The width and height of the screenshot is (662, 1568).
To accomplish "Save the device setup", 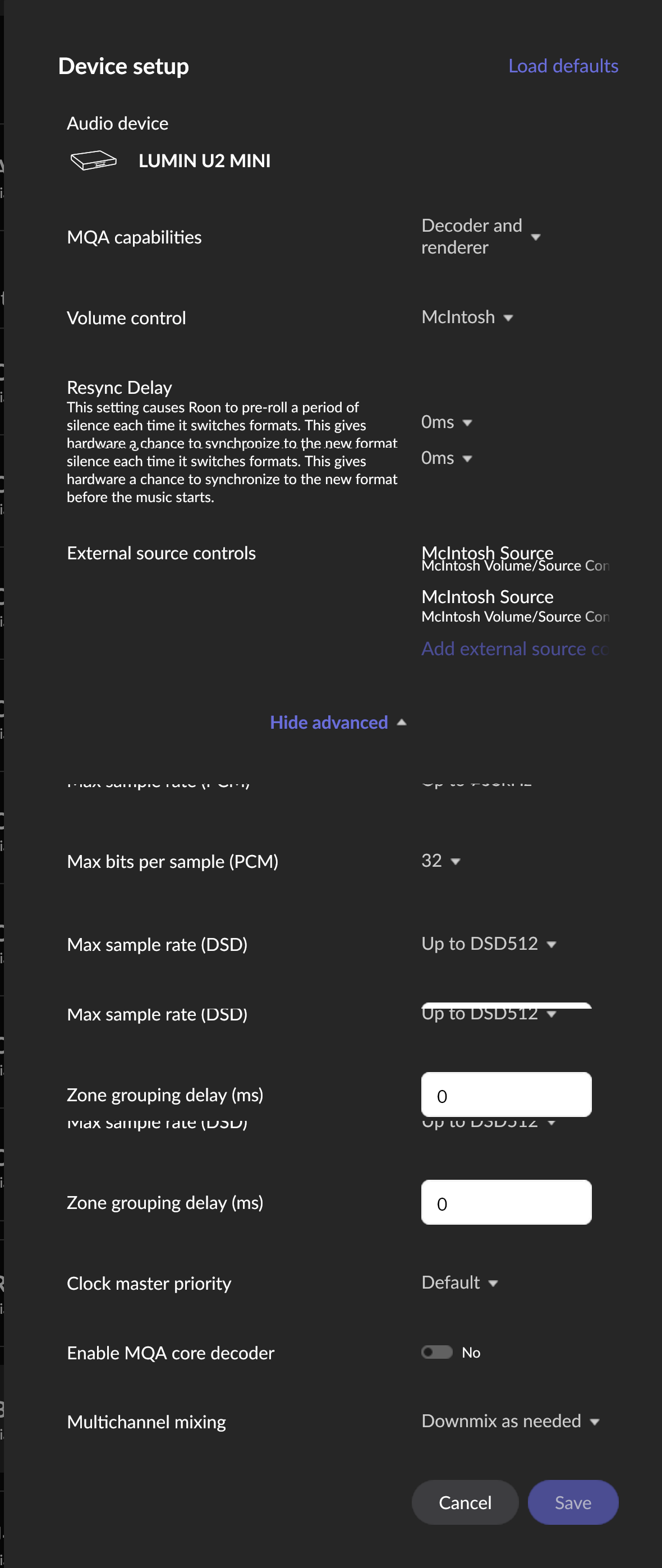I will click(573, 1502).
